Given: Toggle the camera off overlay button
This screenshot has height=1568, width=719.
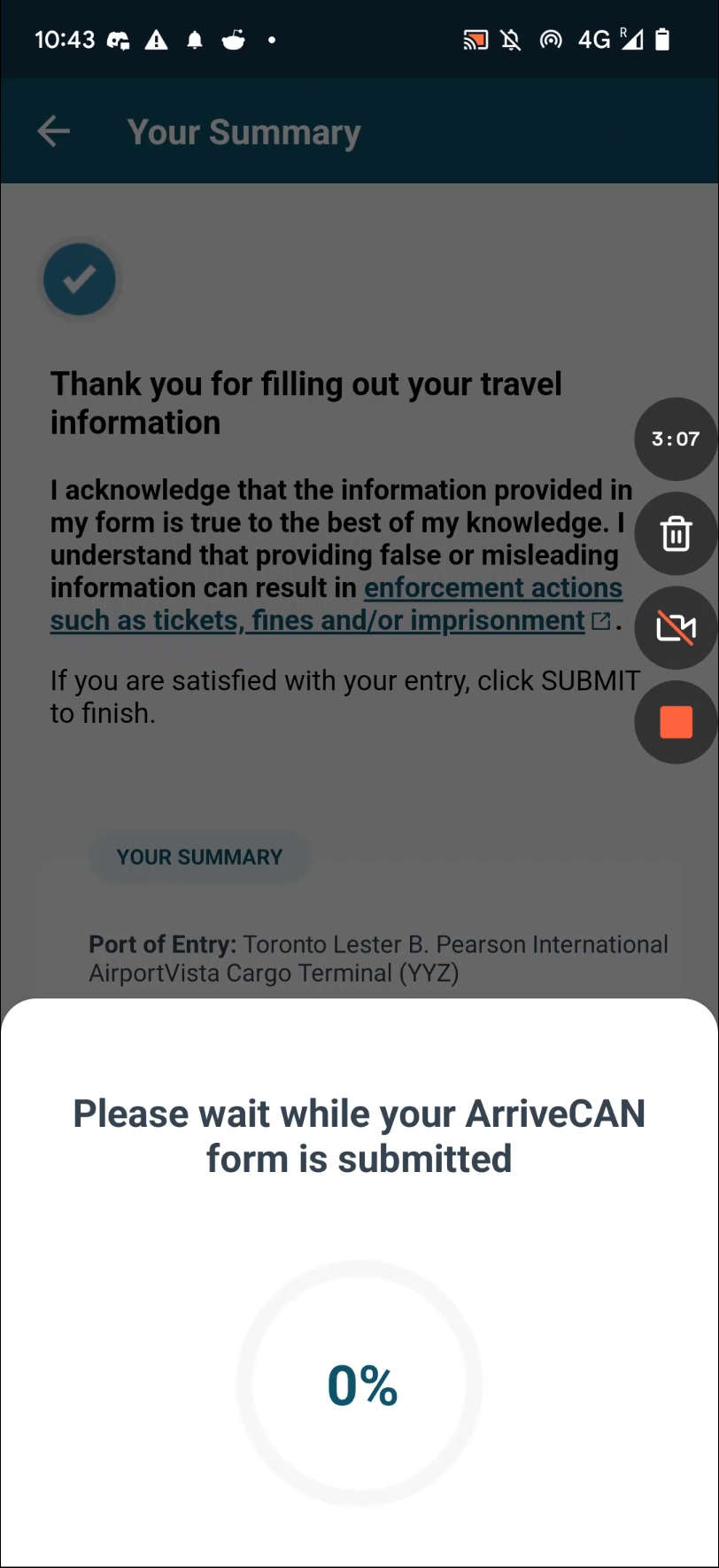Looking at the screenshot, I should (x=676, y=628).
